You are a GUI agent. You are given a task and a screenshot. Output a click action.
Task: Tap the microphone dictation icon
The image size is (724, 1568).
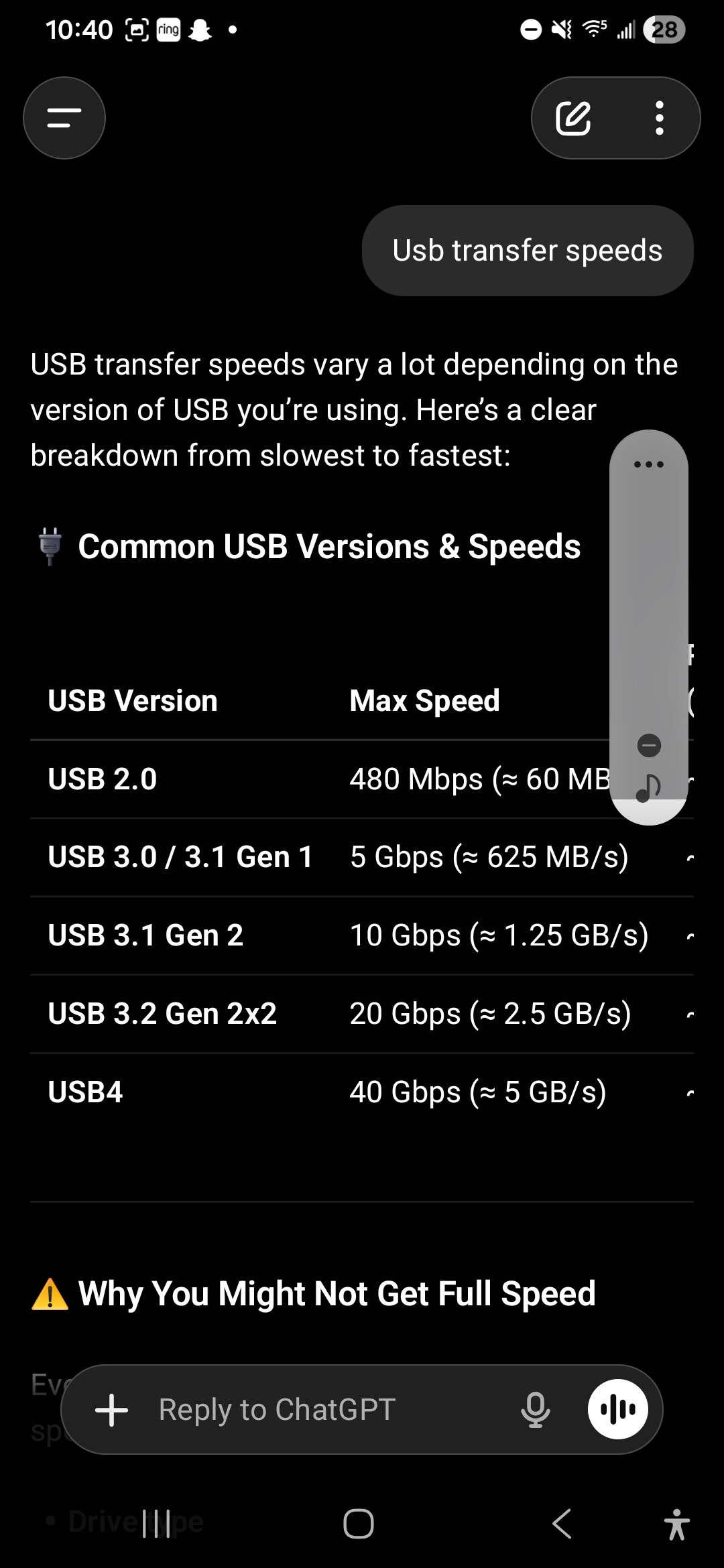(x=536, y=1409)
